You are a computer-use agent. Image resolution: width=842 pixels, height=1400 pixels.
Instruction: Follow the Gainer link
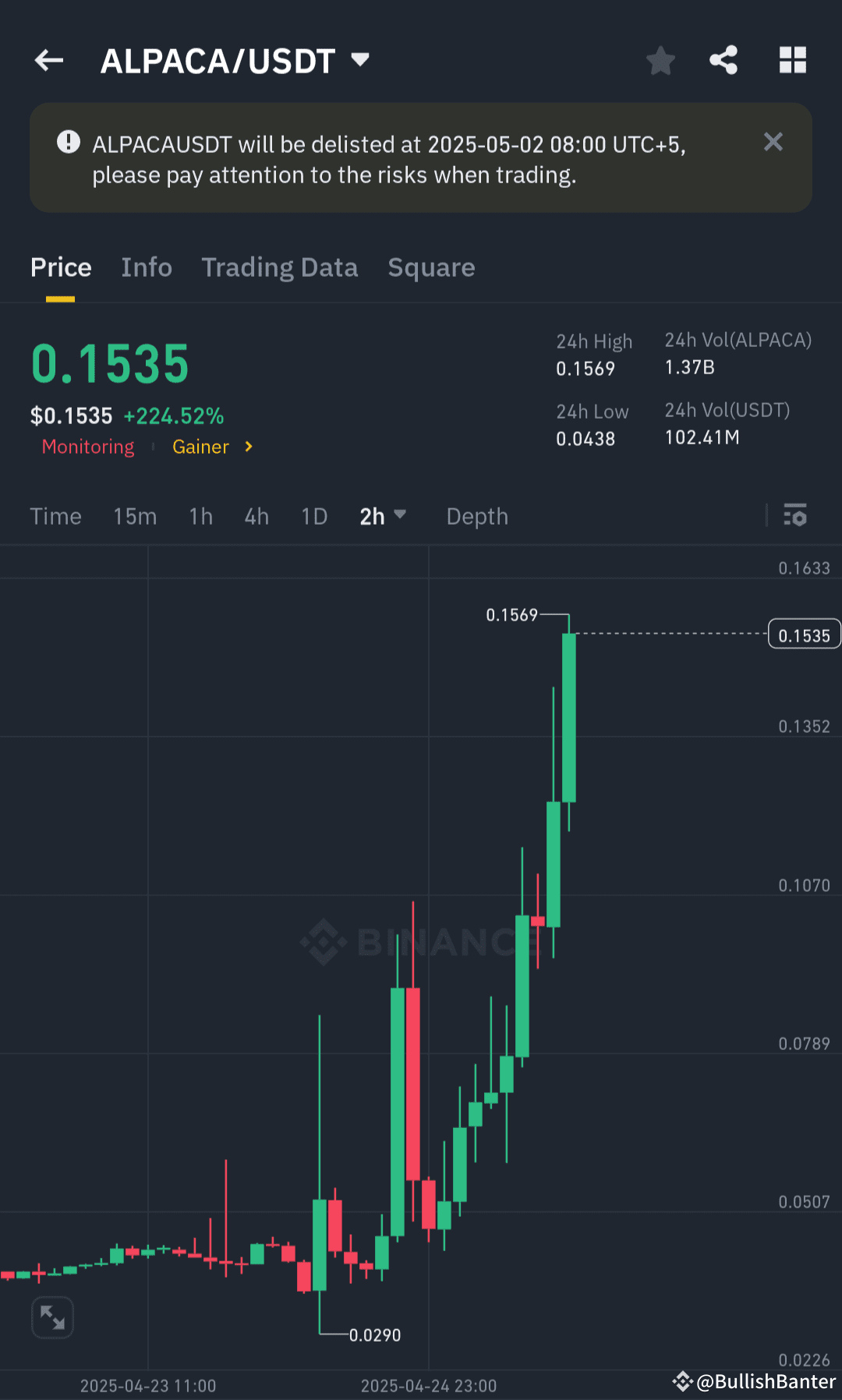[x=200, y=447]
